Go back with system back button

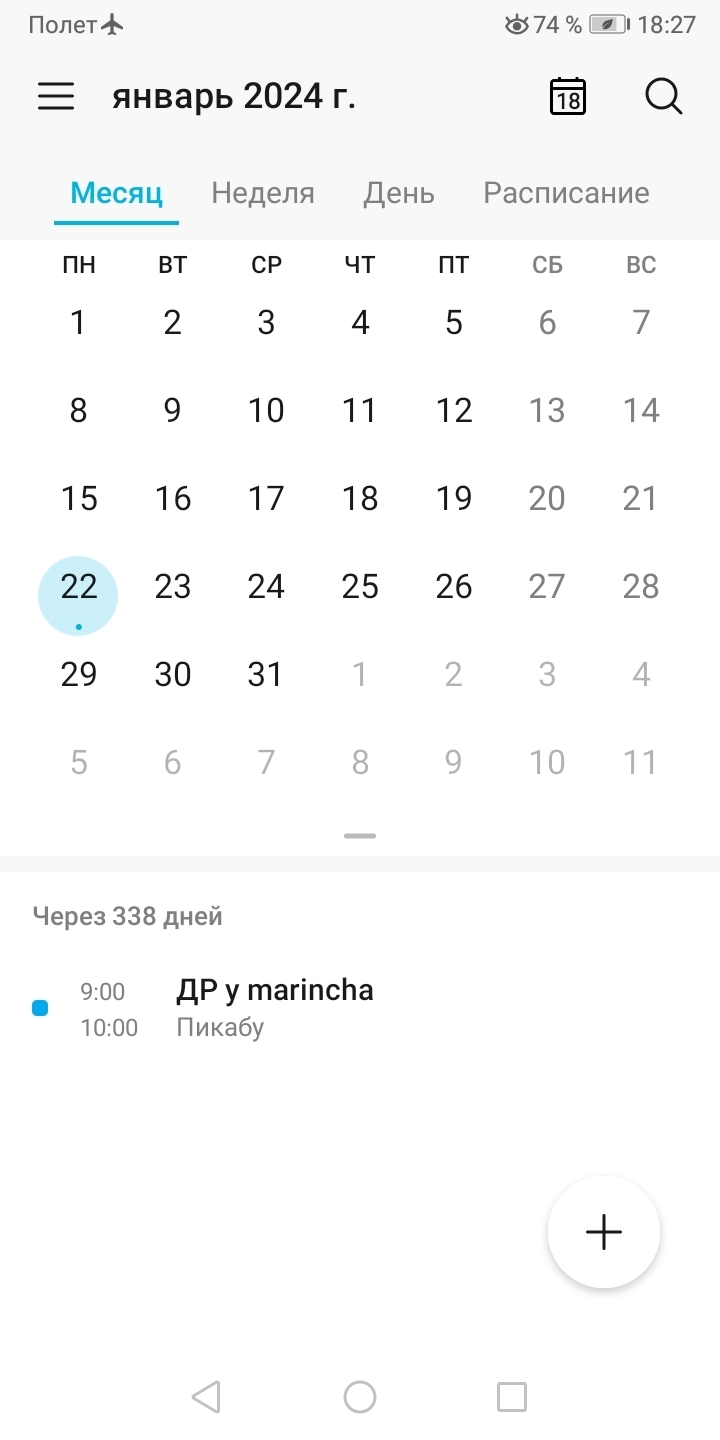[x=206, y=1396]
